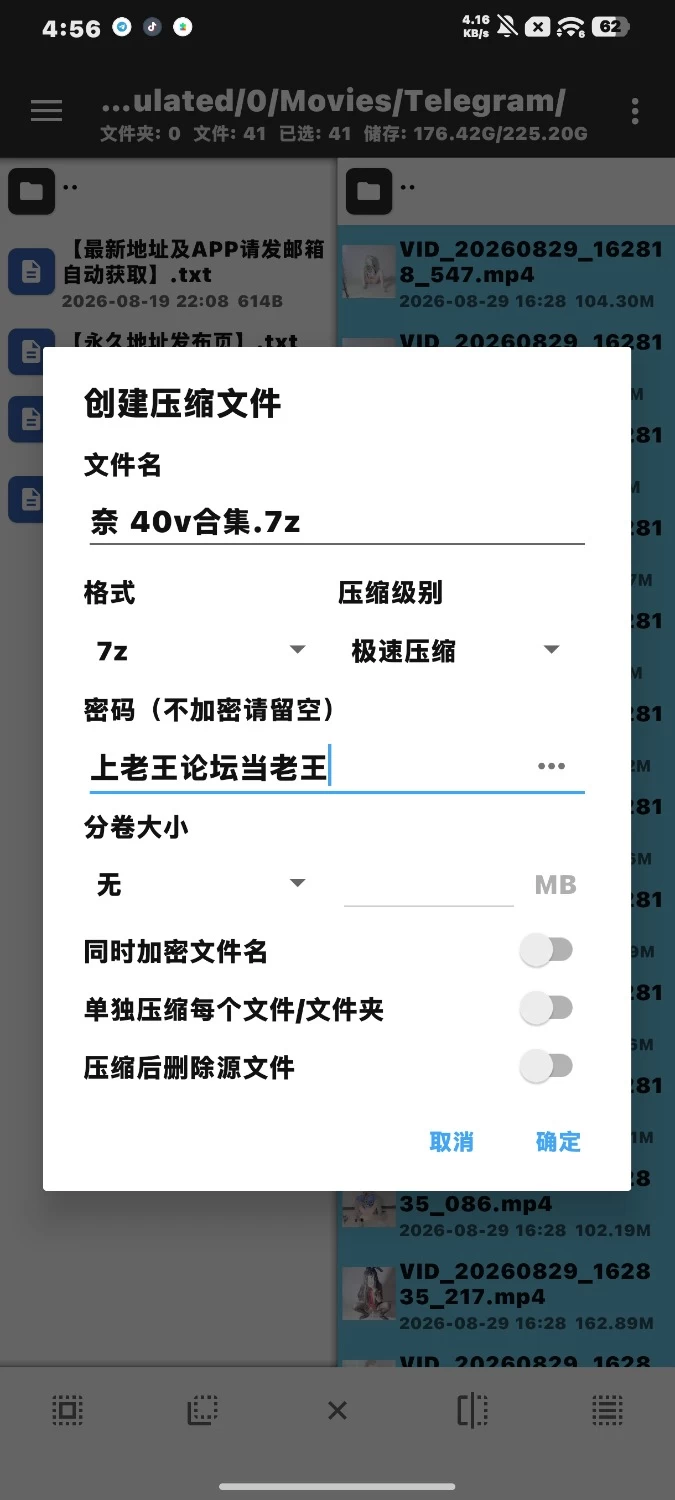The width and height of the screenshot is (675, 1500).
Task: Confirm with the 确定 button
Action: coord(558,1141)
